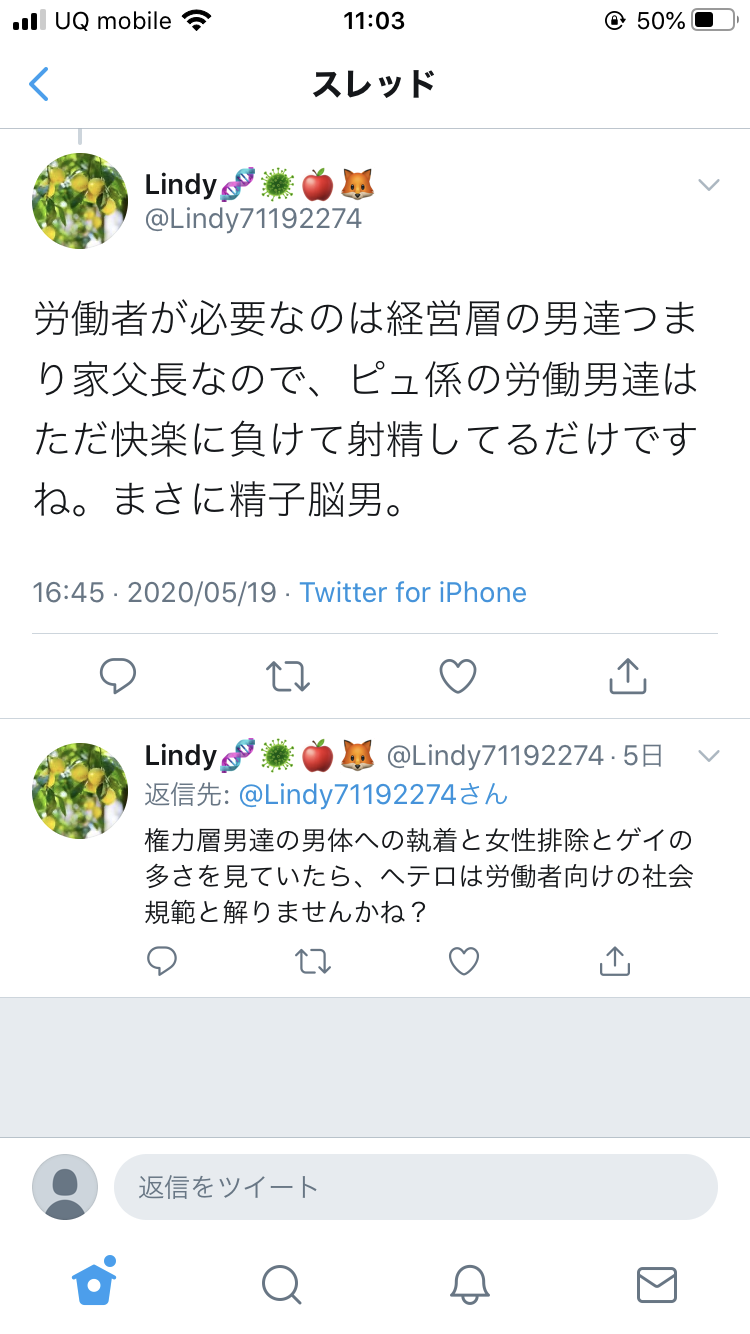Open the Messages envelope tab
Image resolution: width=750 pixels, height=1334 pixels.
(x=657, y=1284)
